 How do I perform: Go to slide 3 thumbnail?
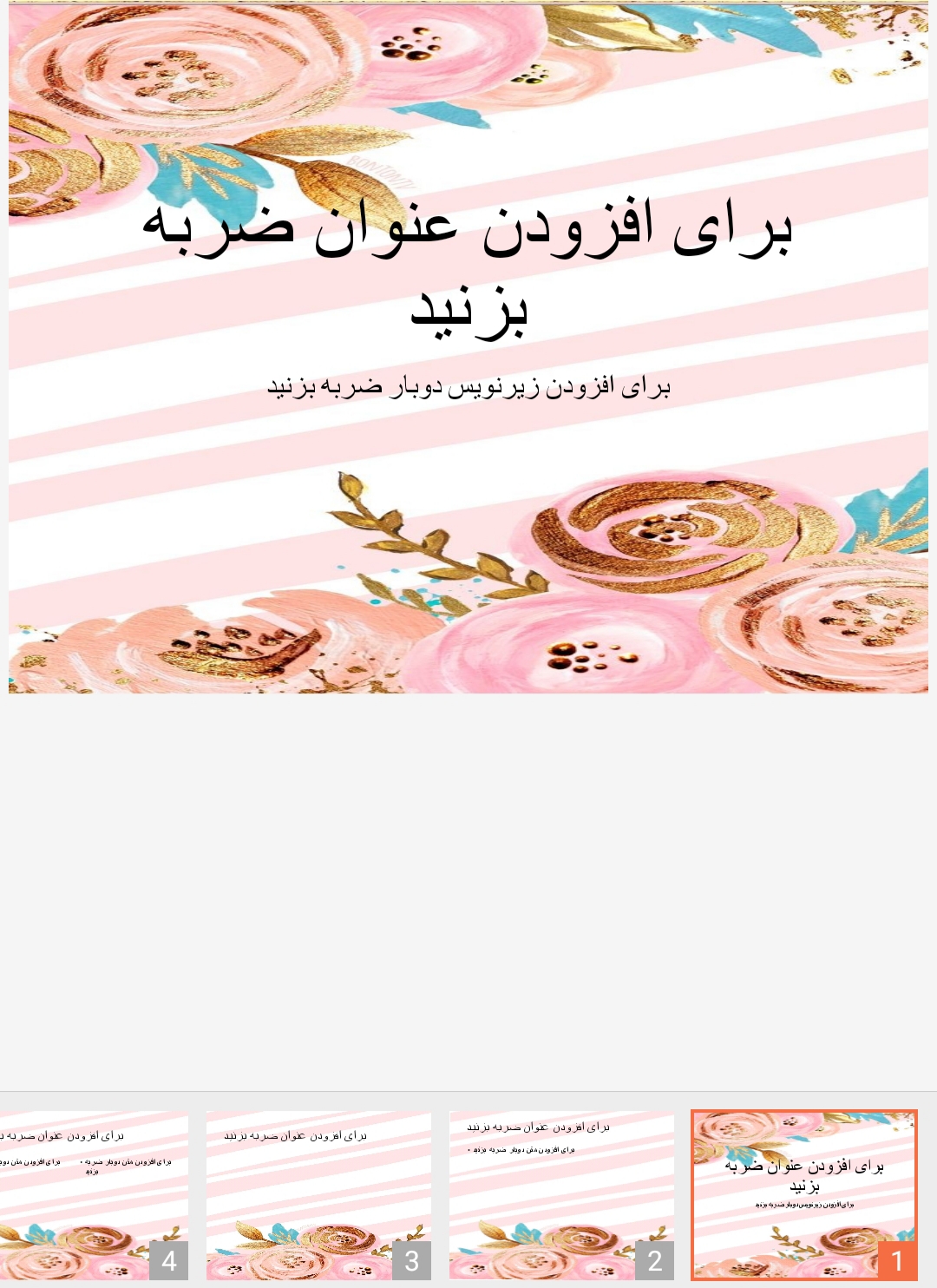tap(318, 1194)
